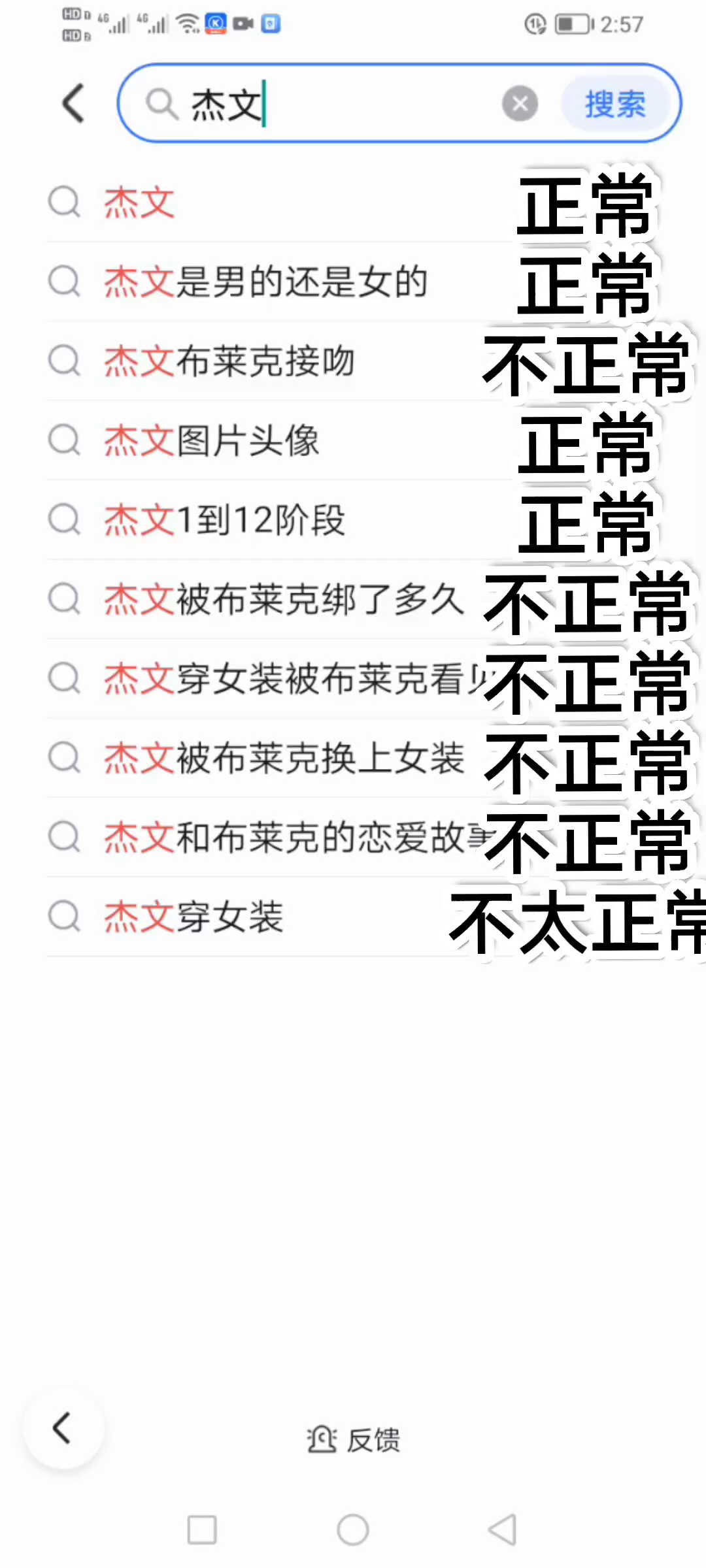The height and width of the screenshot is (1568, 706).
Task: Choose suggestion 杰文布莱克接吻
Action: pos(229,361)
